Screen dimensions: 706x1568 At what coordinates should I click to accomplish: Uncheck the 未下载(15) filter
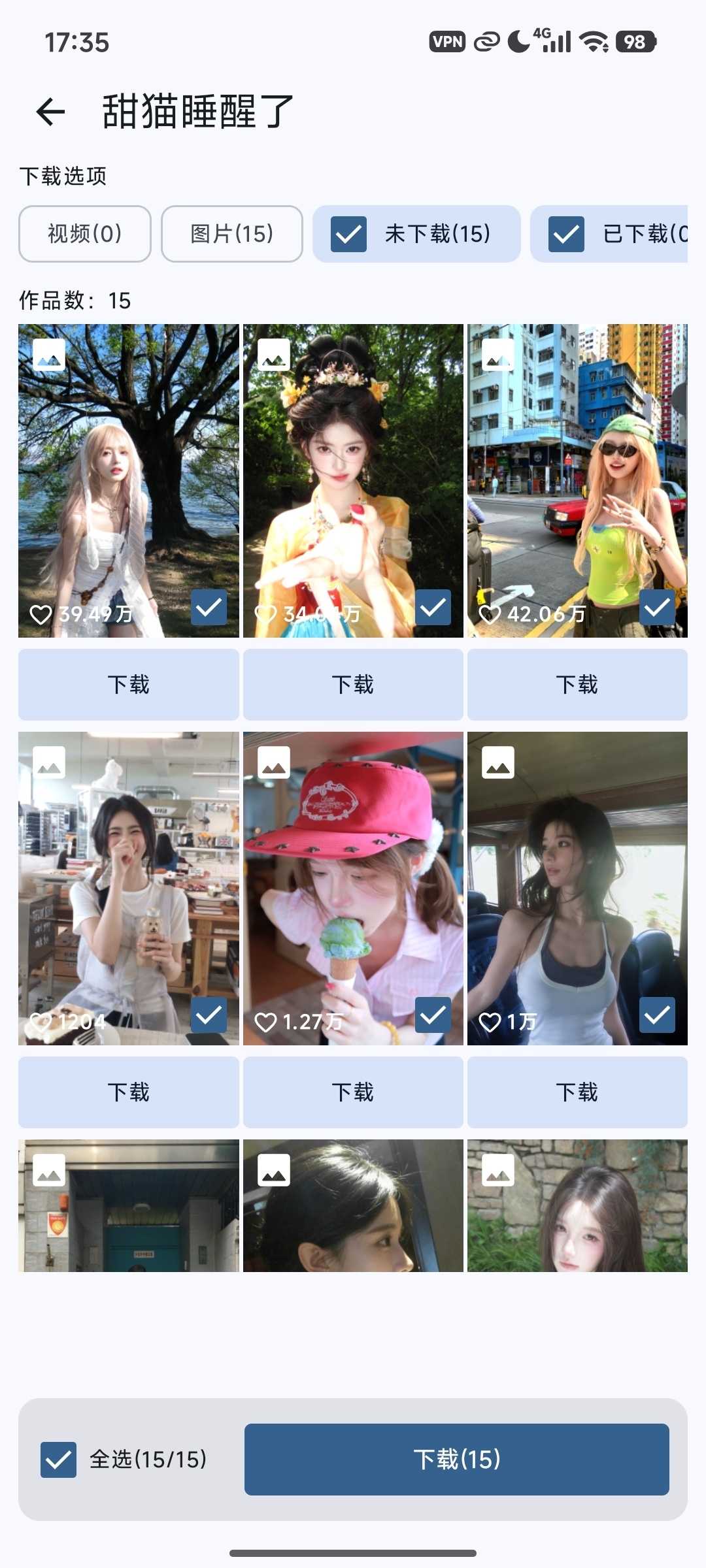click(416, 234)
